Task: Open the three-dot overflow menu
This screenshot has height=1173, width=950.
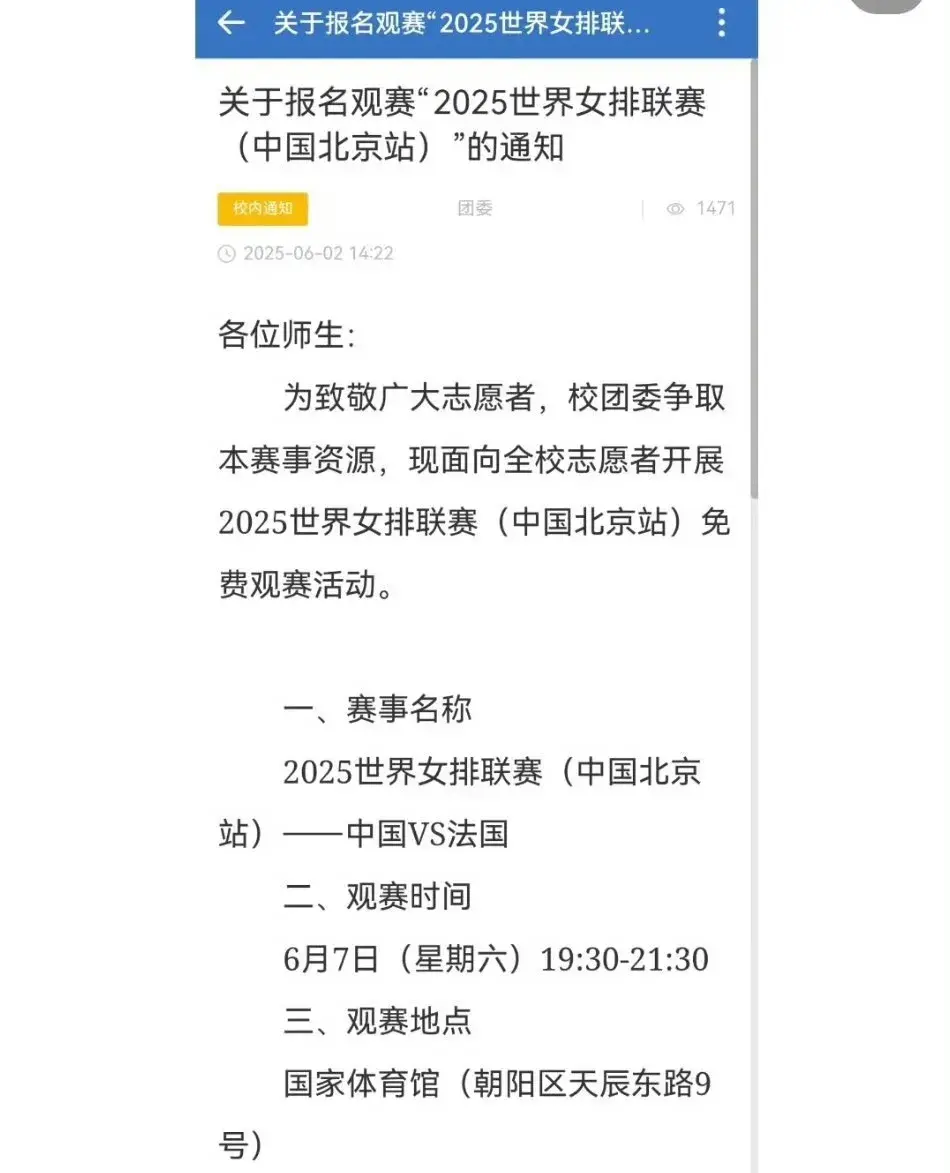Action: coord(721,23)
